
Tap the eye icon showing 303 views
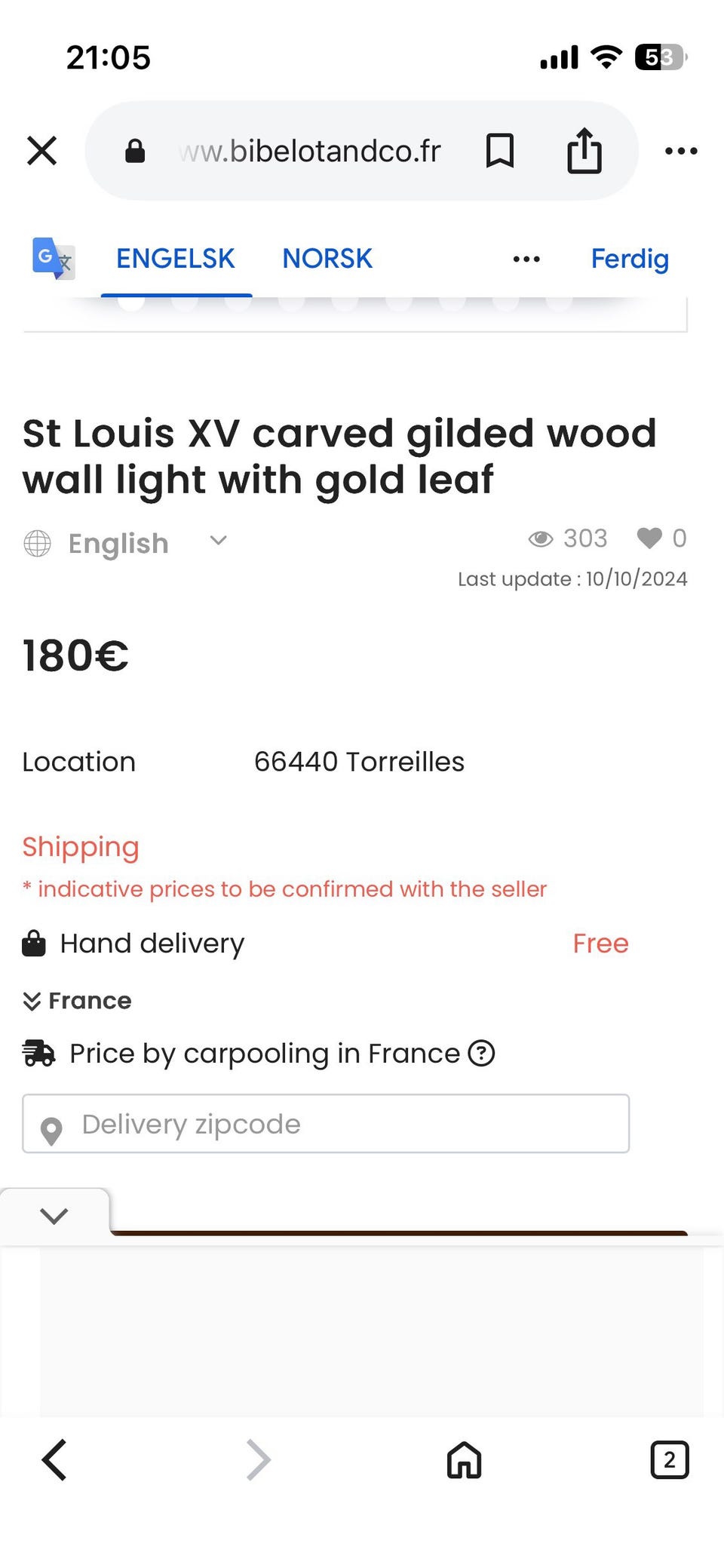click(x=541, y=538)
